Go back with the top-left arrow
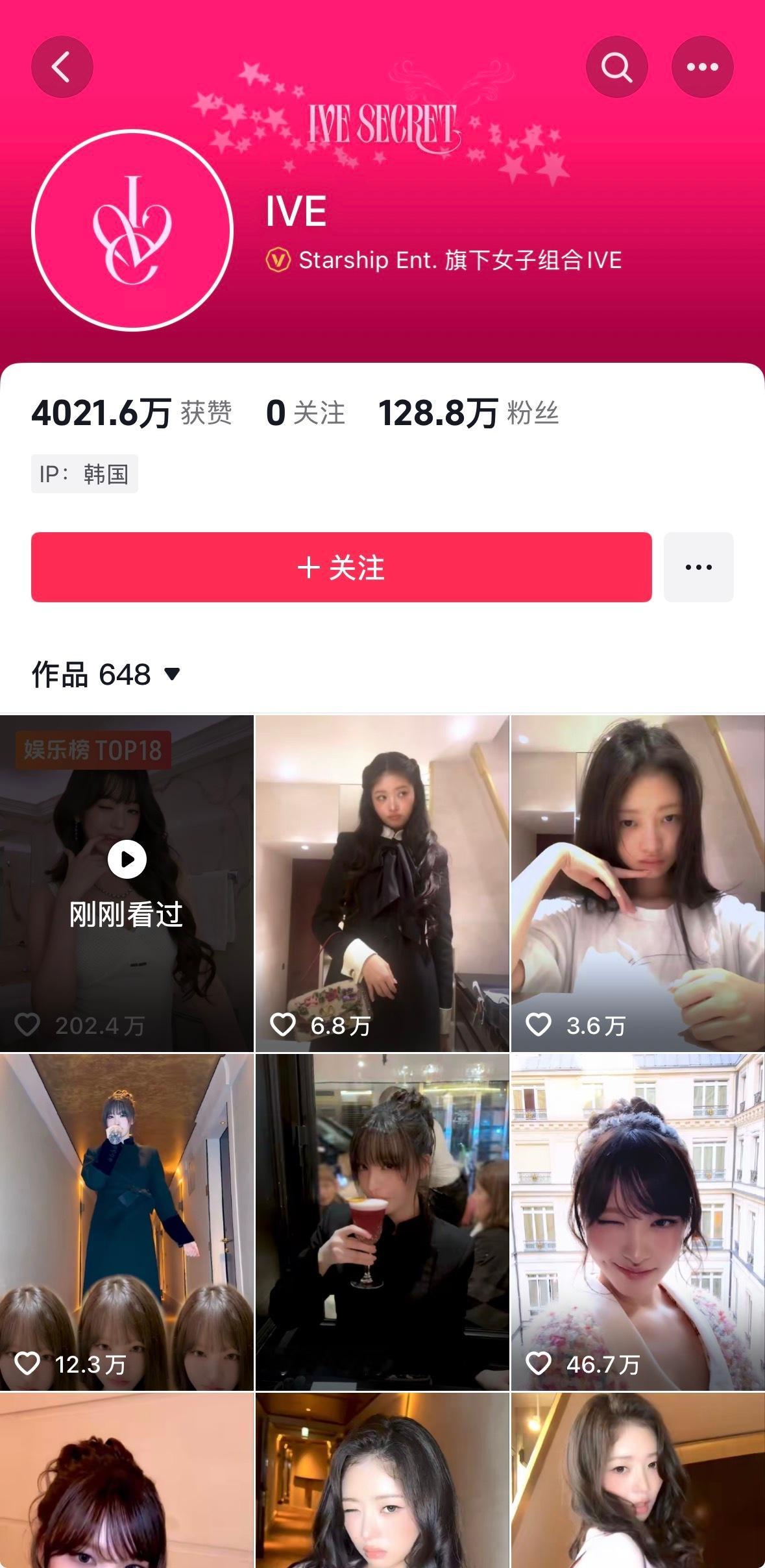Image resolution: width=765 pixels, height=1568 pixels. [62, 67]
